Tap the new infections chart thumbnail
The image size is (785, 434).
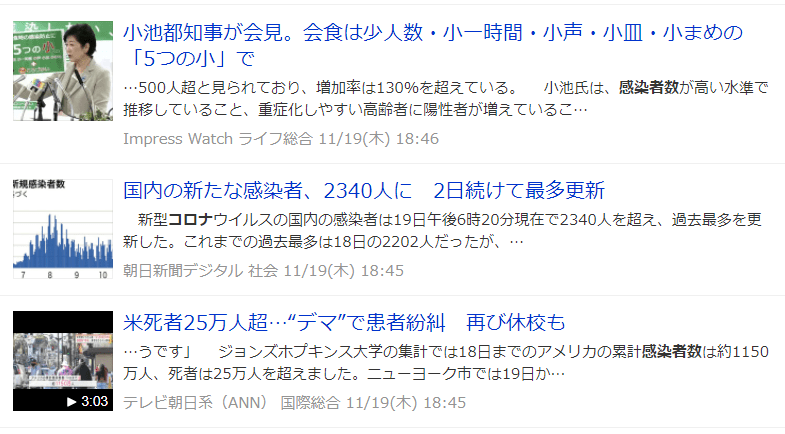62,229
